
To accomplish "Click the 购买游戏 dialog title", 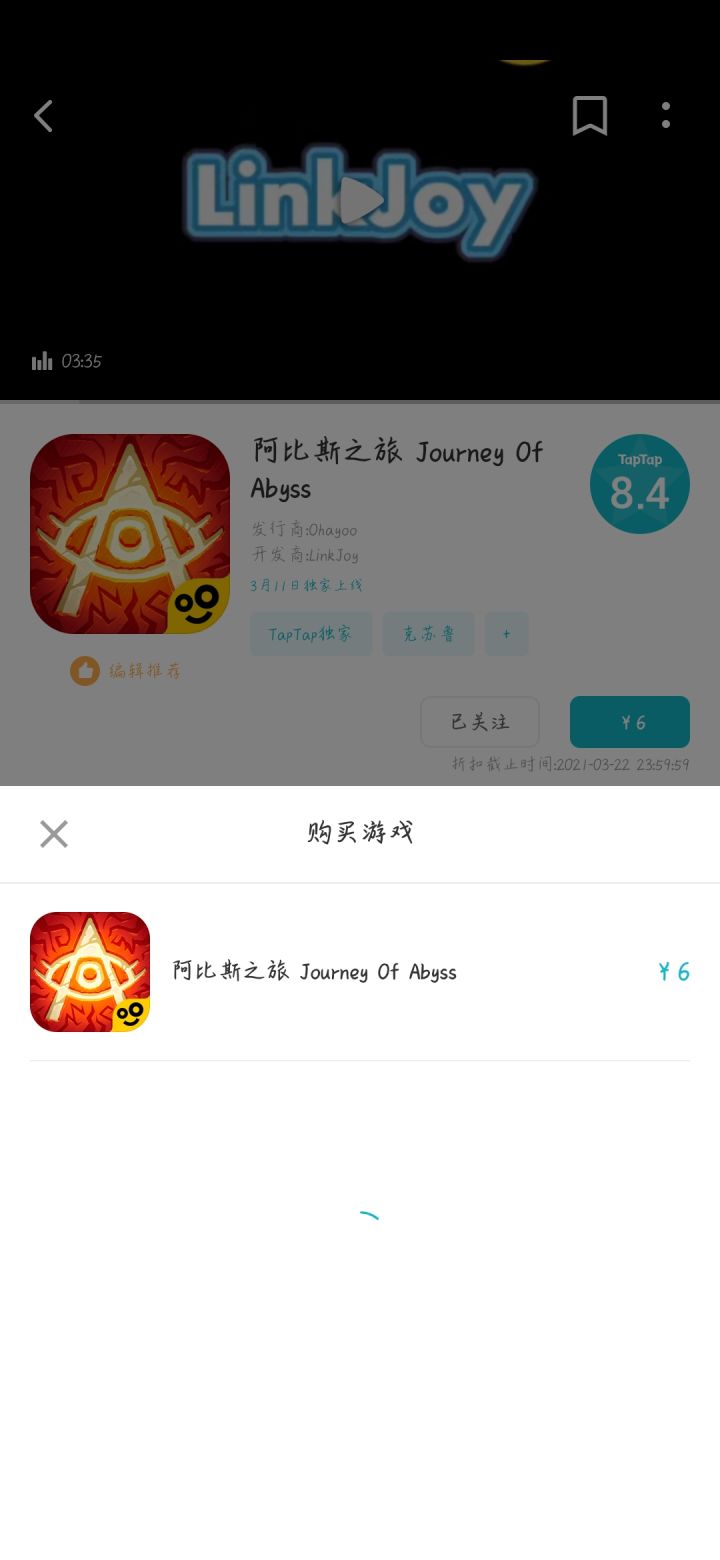I will (x=360, y=833).
